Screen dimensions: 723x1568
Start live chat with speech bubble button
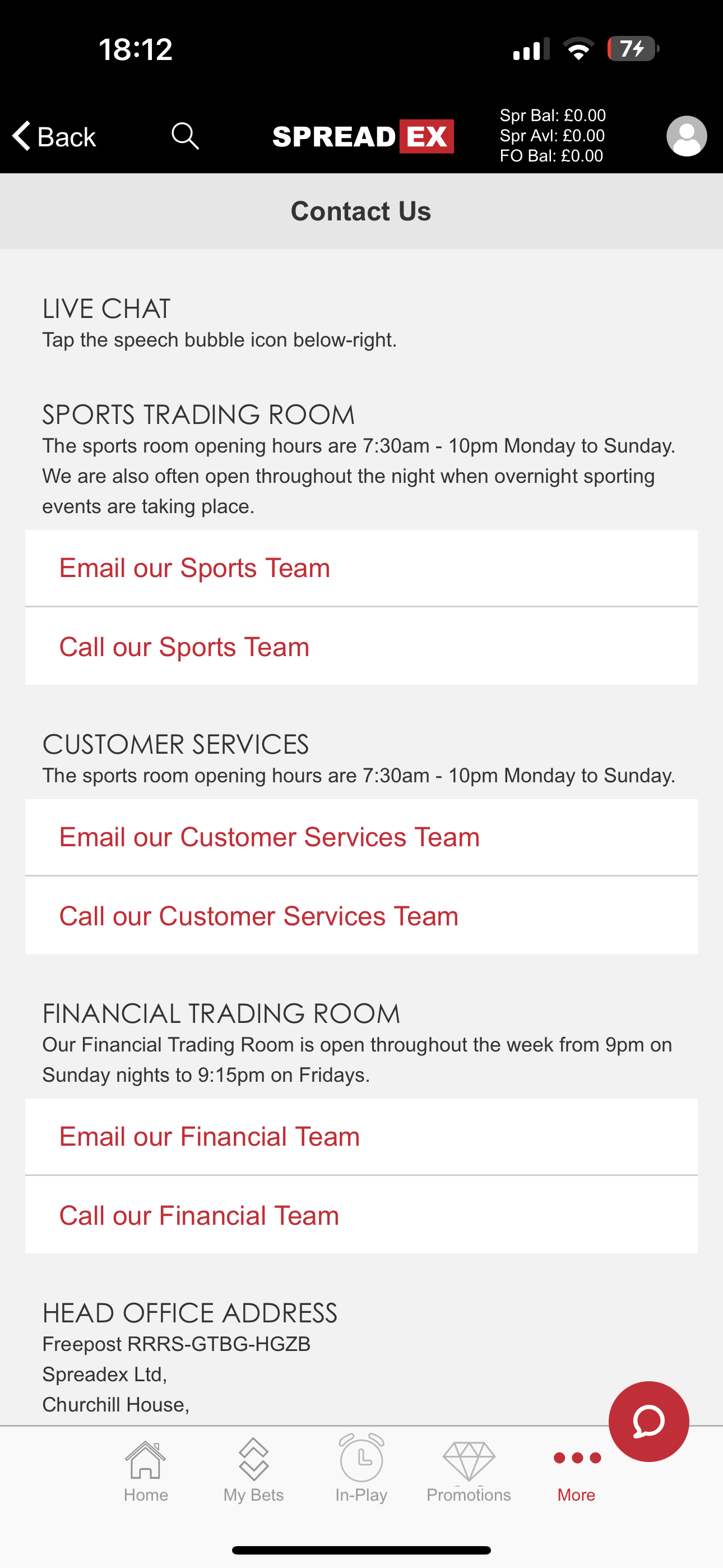pos(648,1421)
